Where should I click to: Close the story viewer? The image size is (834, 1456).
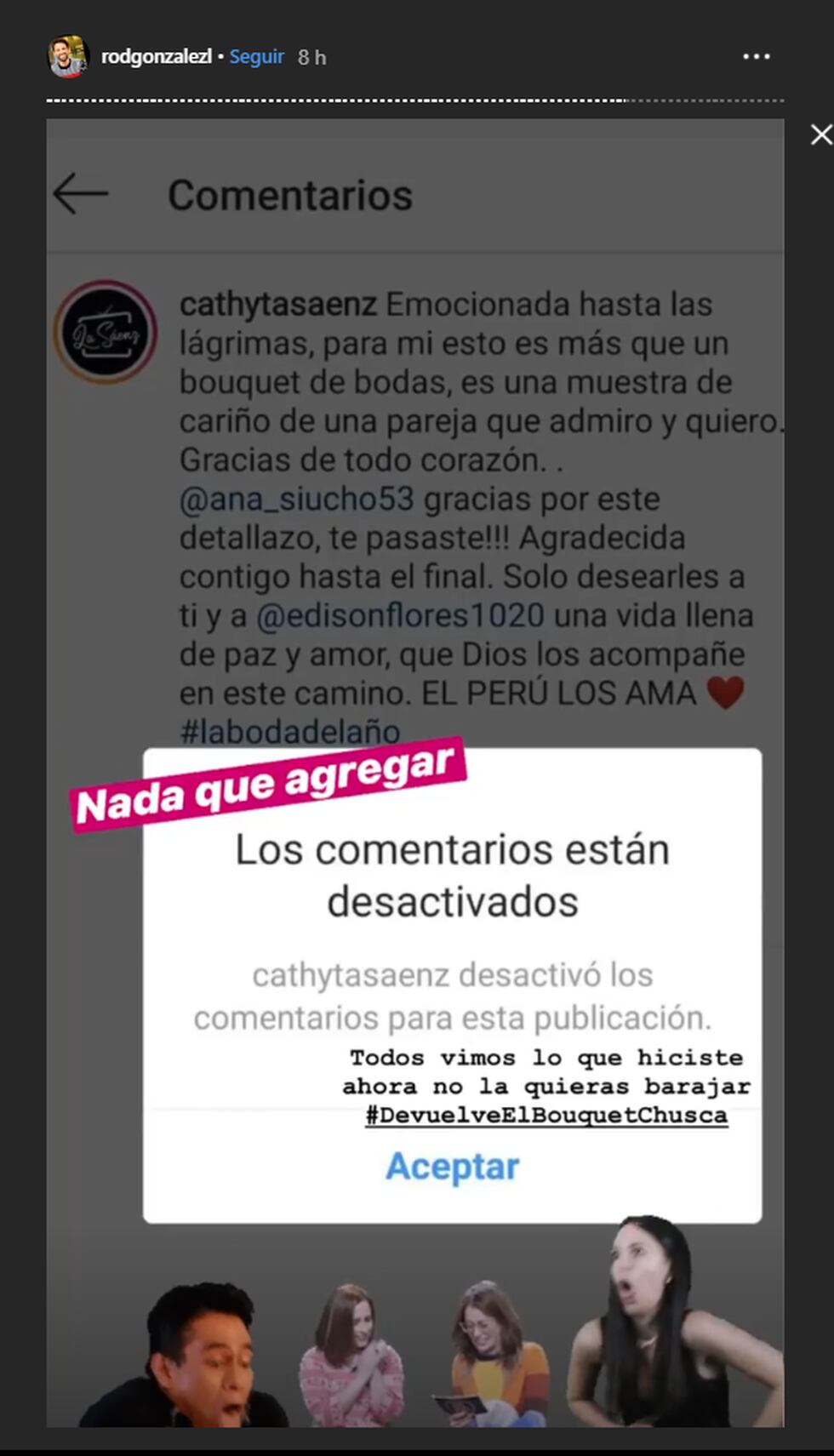click(820, 134)
